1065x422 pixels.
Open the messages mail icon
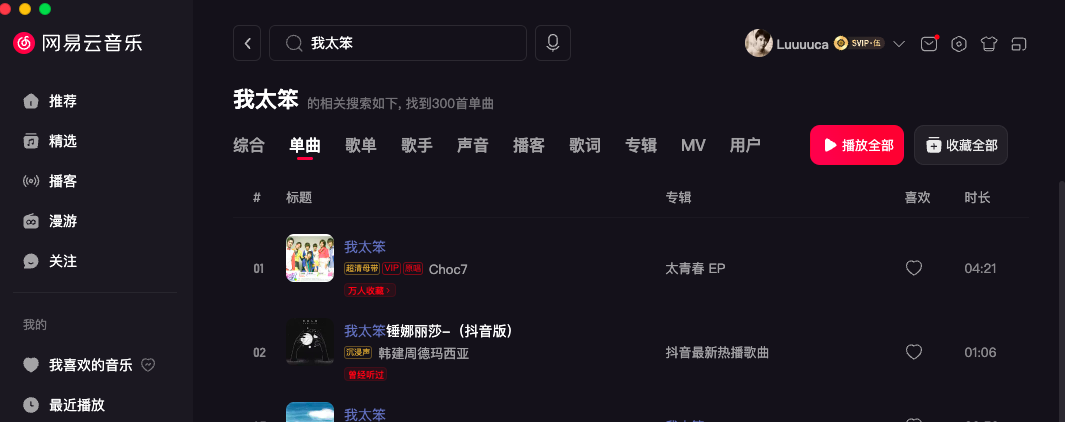pos(929,44)
